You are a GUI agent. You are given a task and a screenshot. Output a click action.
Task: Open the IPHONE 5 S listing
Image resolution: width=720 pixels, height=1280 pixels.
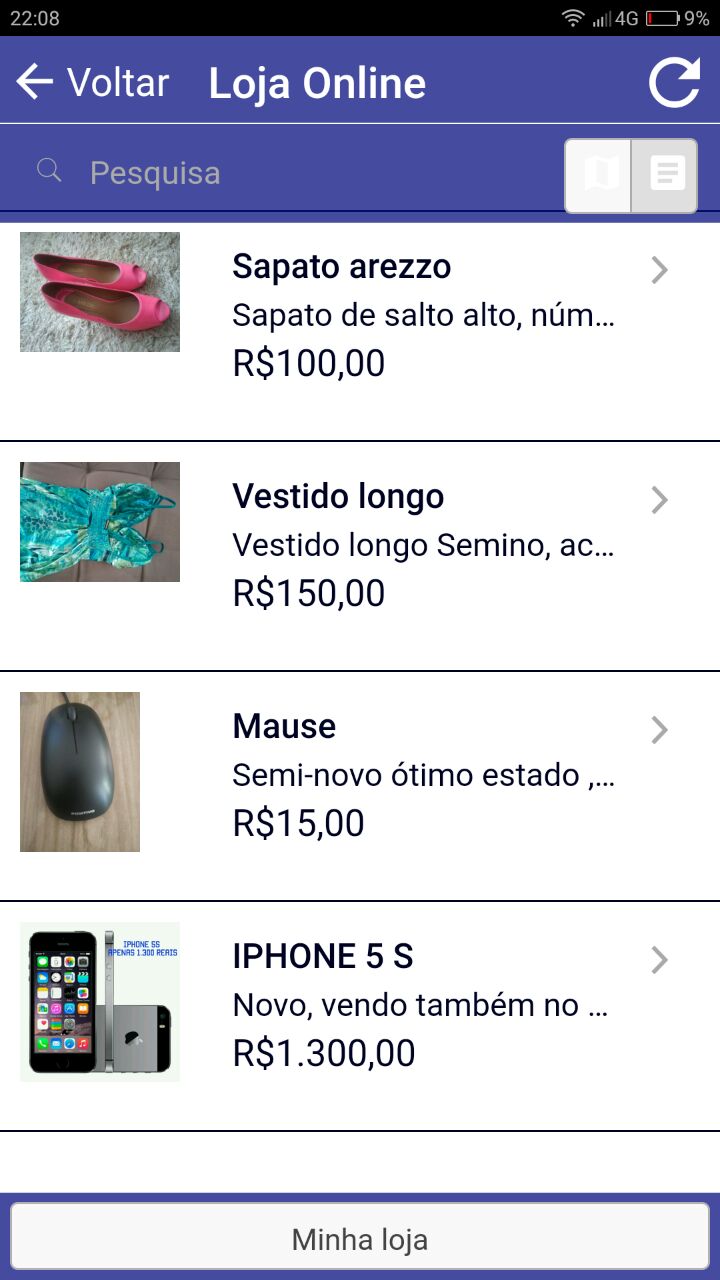(x=360, y=1016)
